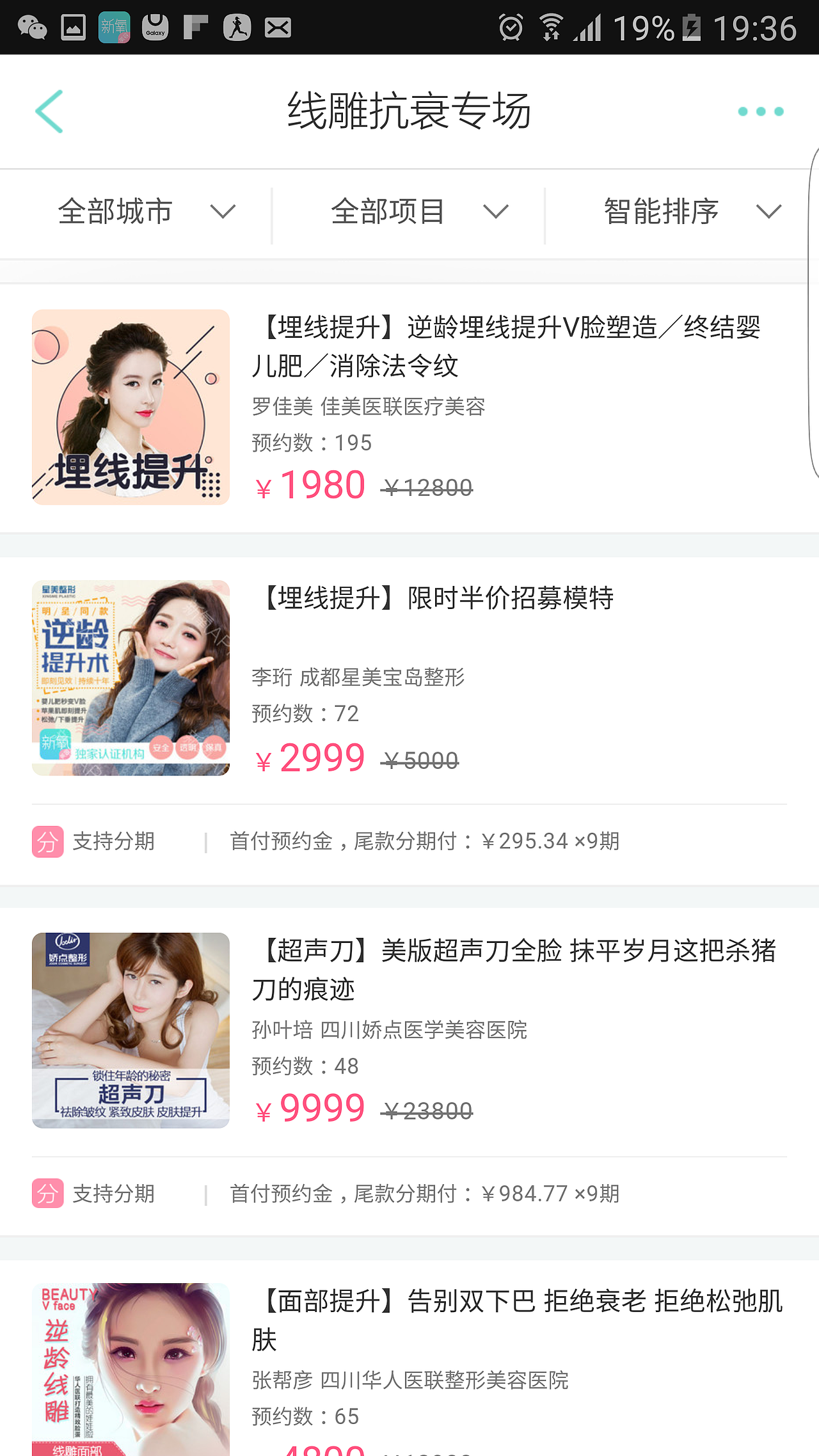Select the 告别双下巴 面部提升 listing

(x=517, y=1319)
